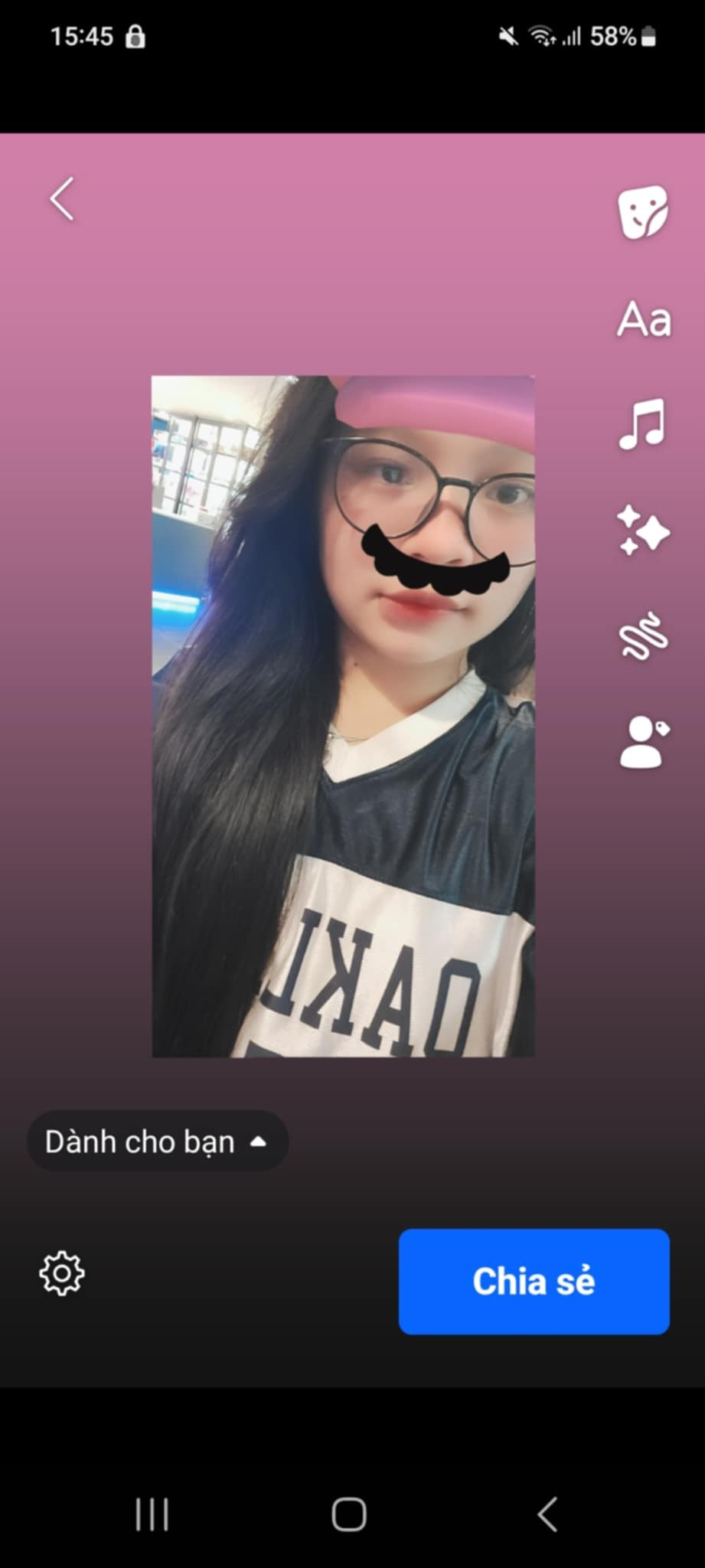705x1568 pixels.
Task: Go to the home screen
Action: click(349, 1514)
